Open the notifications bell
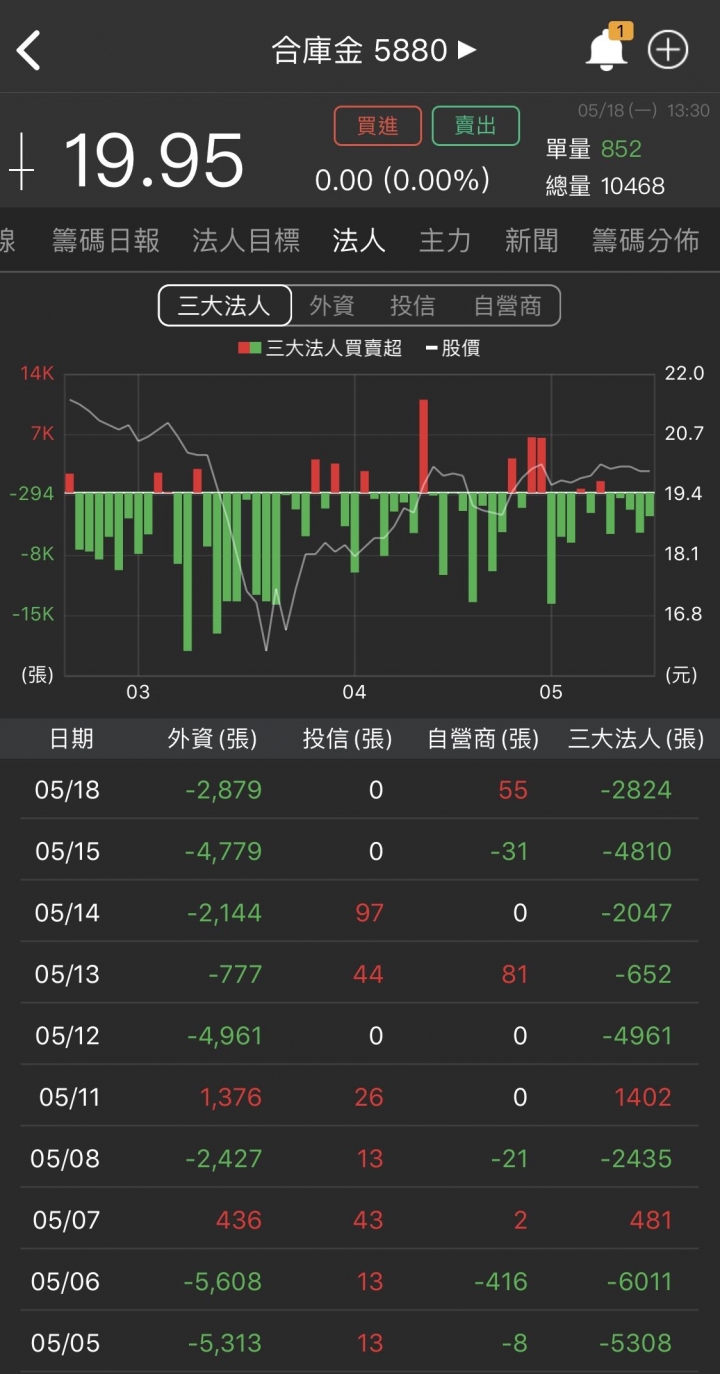 606,49
